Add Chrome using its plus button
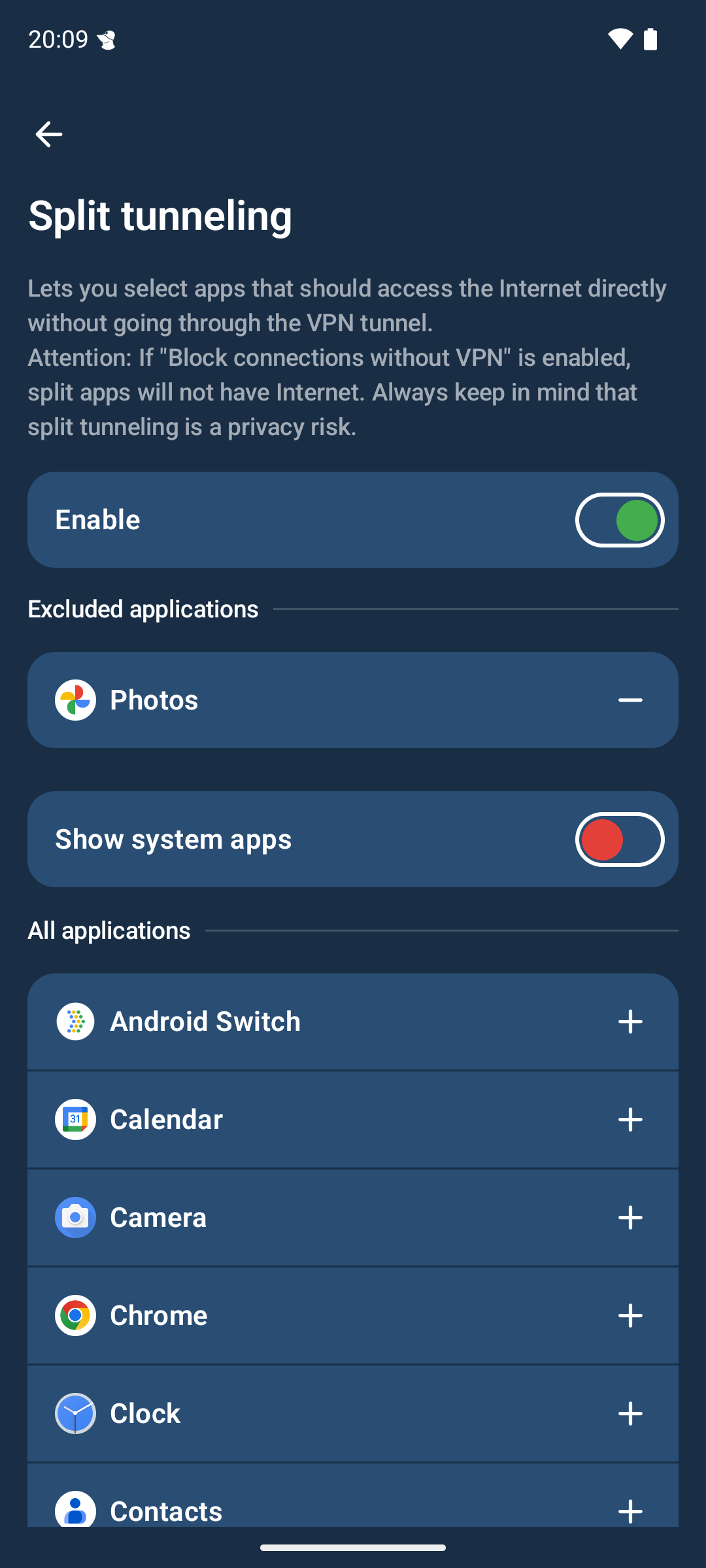The width and height of the screenshot is (706, 1568). pos(630,1315)
